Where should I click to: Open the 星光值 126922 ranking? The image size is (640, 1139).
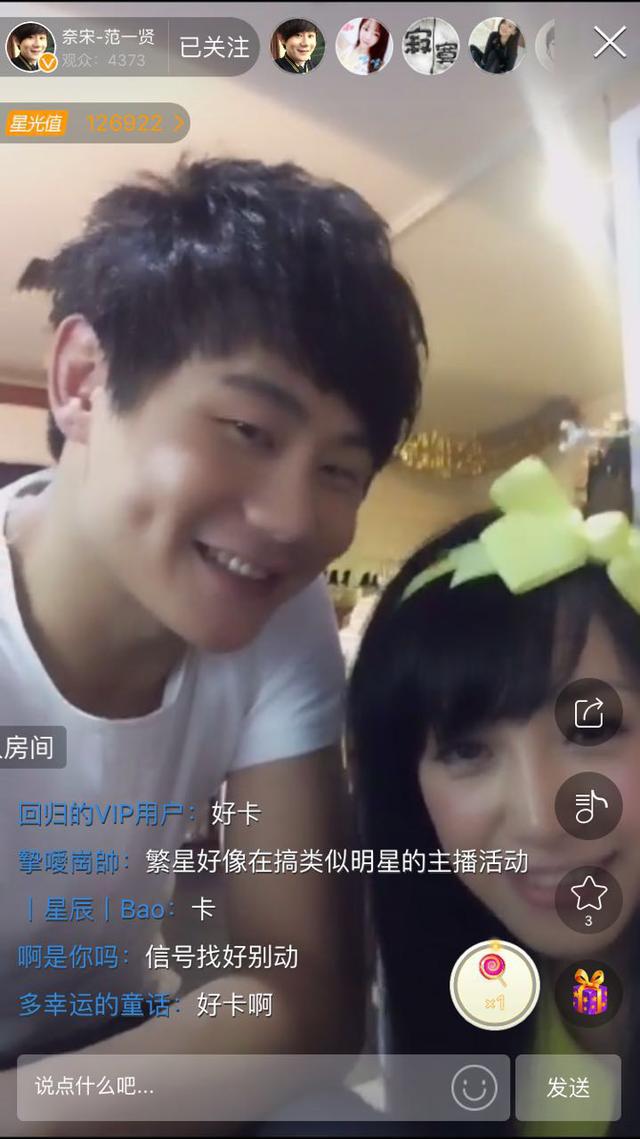coord(95,123)
